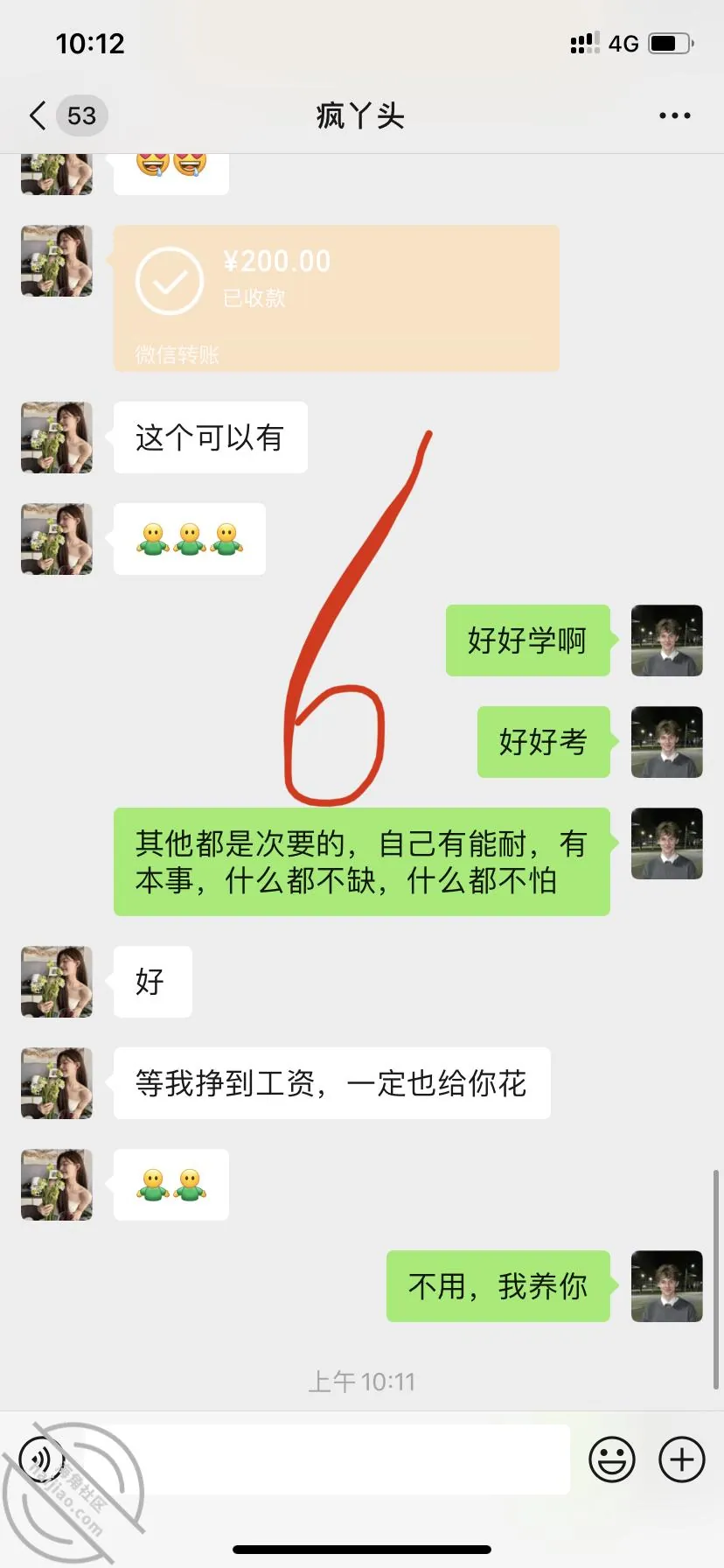Image resolution: width=724 pixels, height=1568 pixels.
Task: Go back to the chat list
Action: (38, 115)
